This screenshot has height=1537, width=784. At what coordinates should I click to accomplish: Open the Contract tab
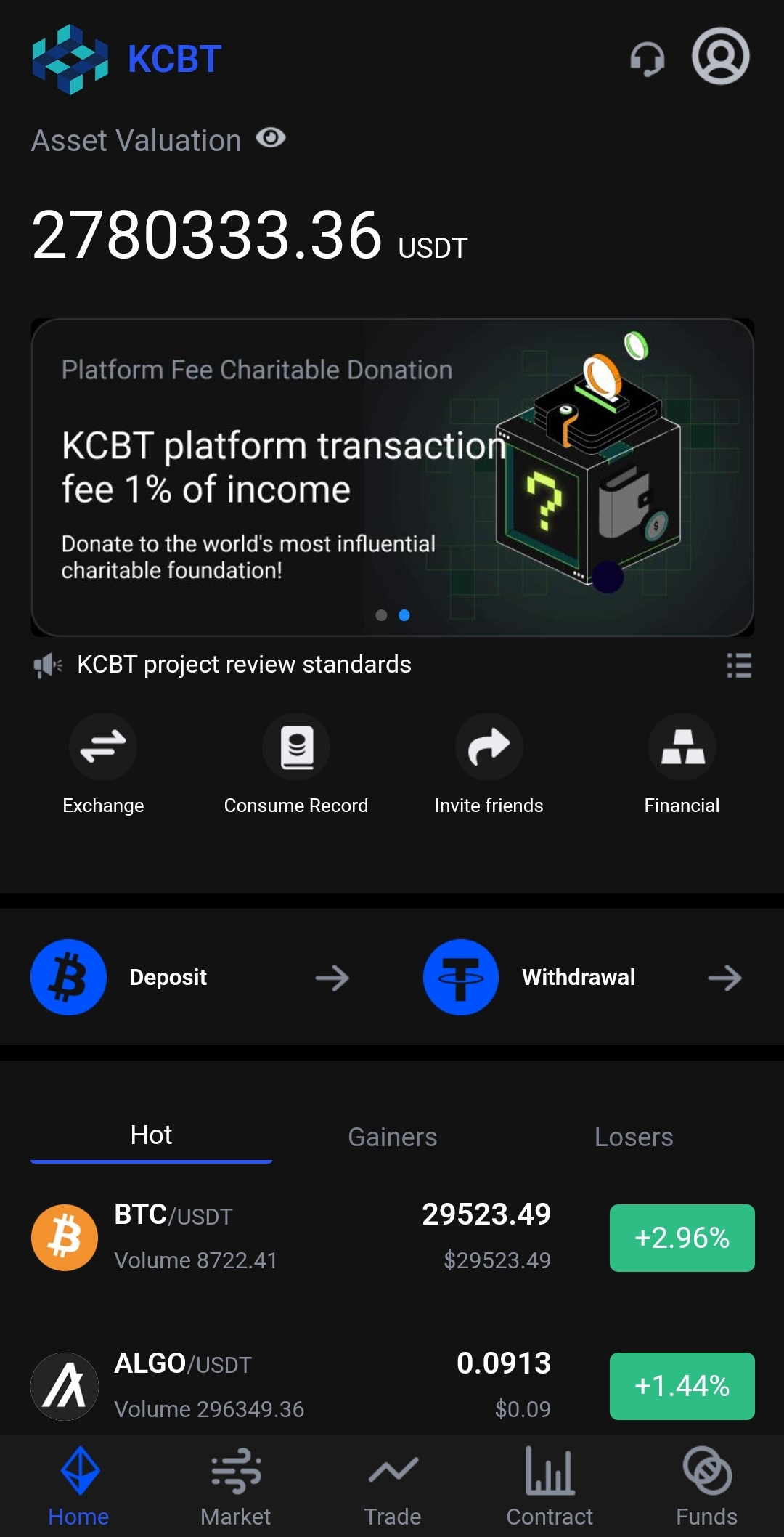coord(550,1486)
